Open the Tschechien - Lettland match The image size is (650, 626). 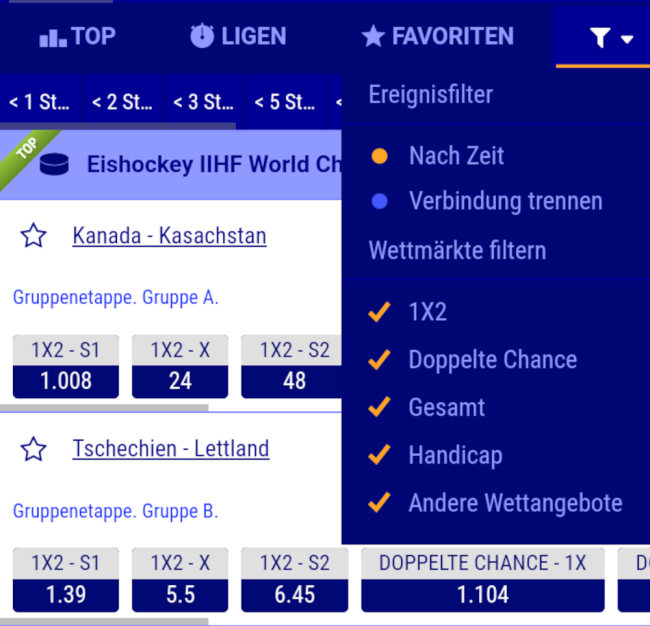coord(170,449)
